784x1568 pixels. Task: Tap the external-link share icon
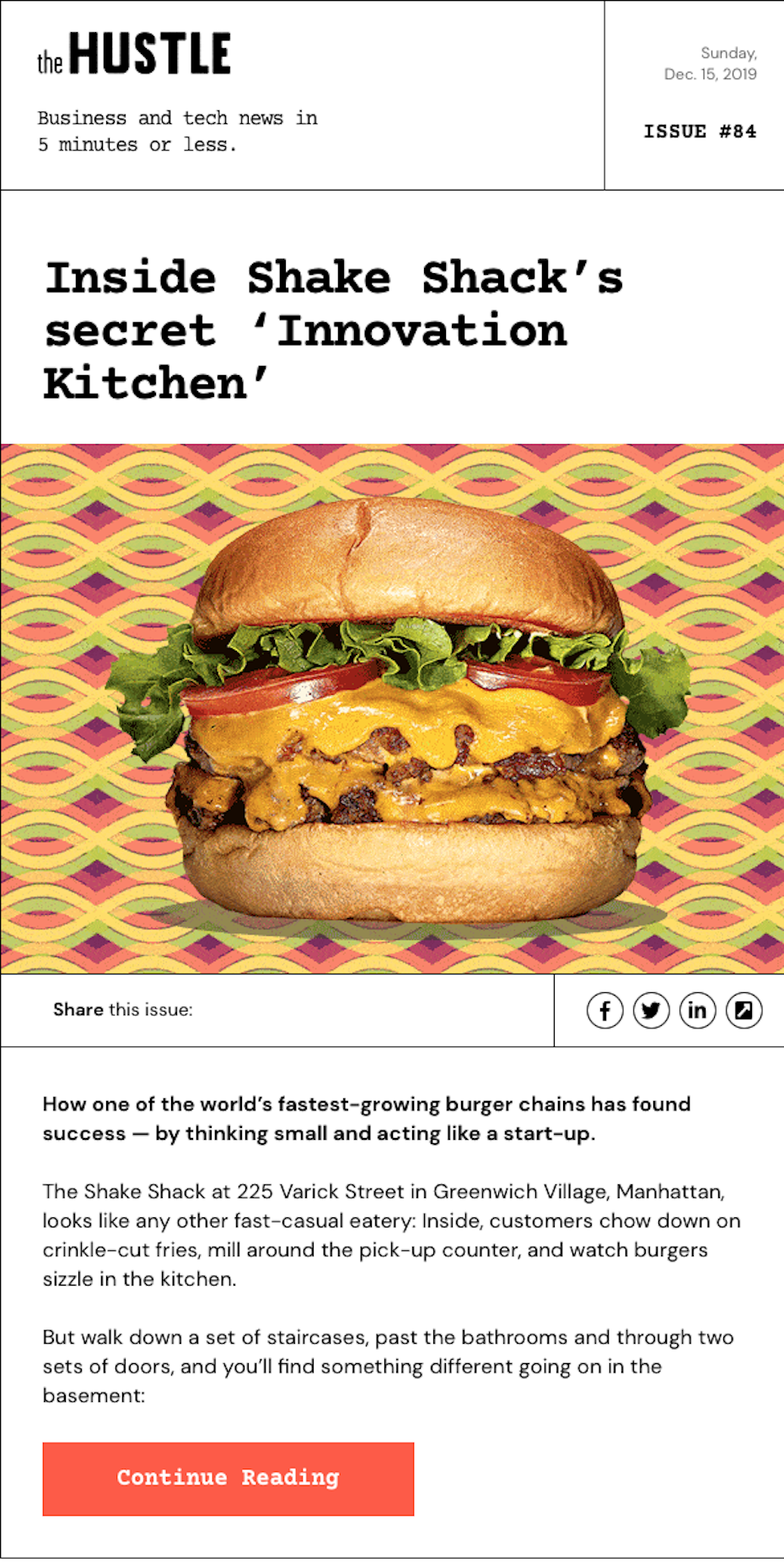tap(744, 1010)
